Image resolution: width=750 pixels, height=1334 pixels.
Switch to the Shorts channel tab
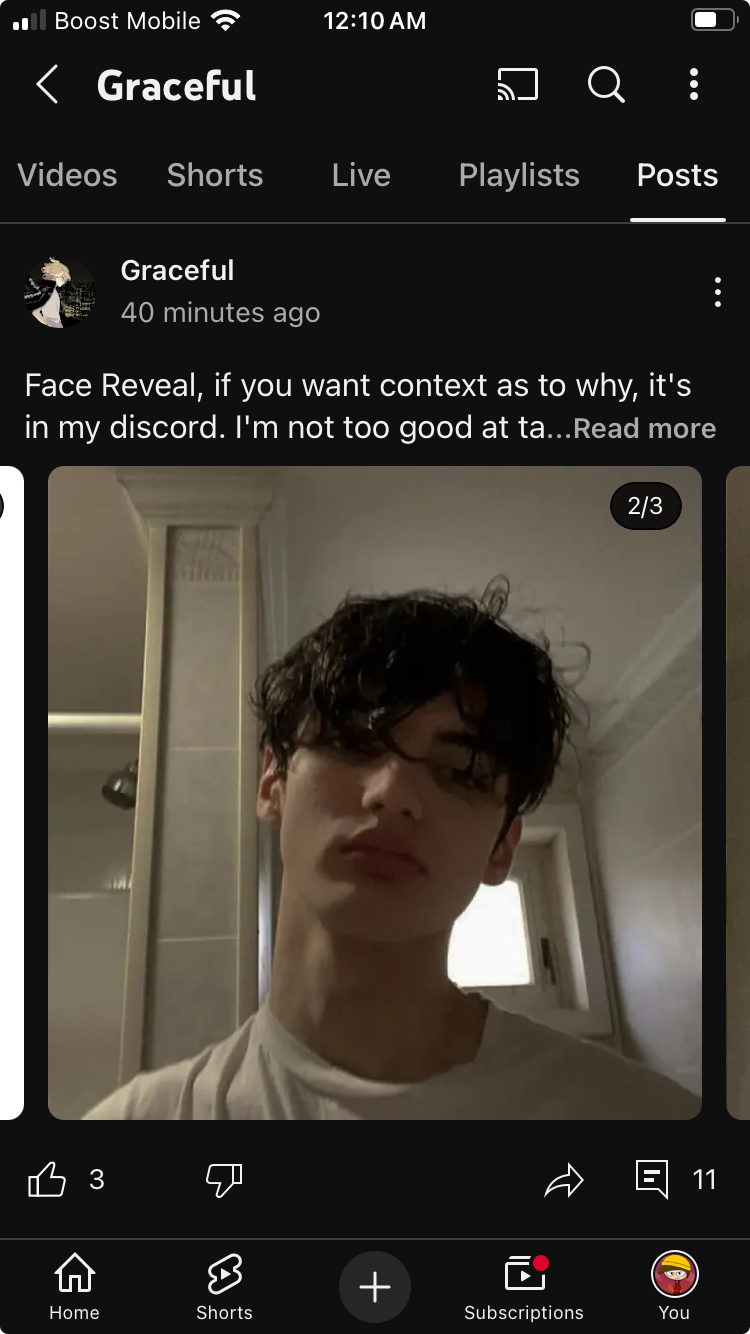click(x=215, y=176)
